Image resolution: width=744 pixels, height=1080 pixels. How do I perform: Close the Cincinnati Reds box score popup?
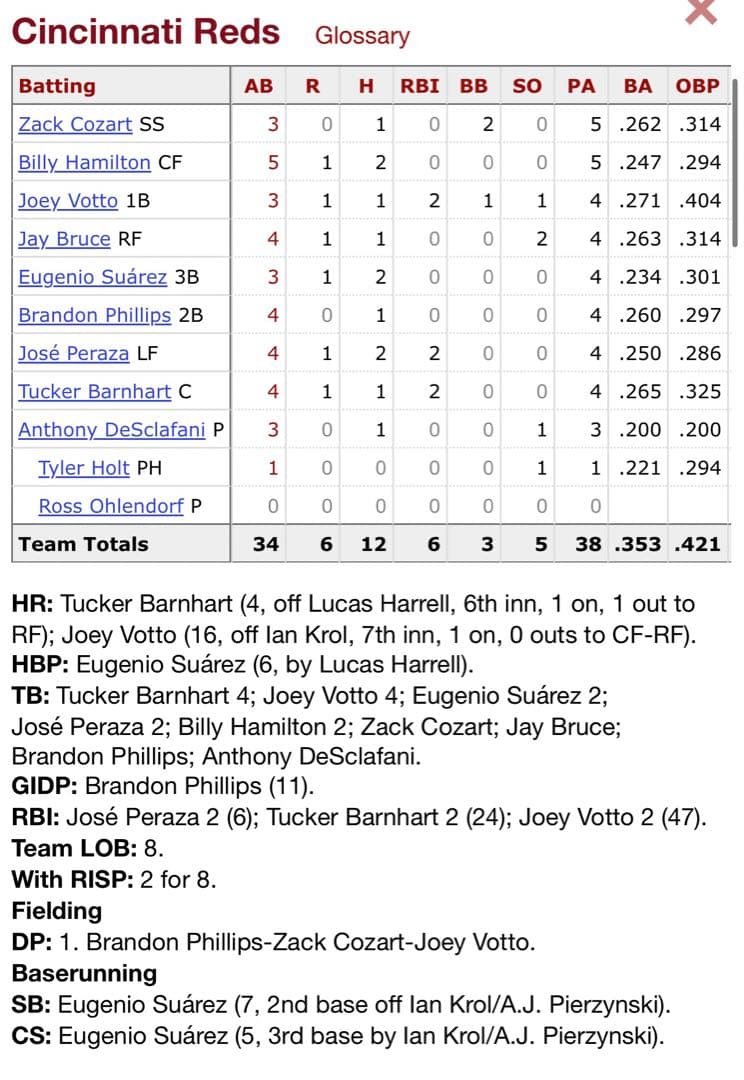pos(701,10)
